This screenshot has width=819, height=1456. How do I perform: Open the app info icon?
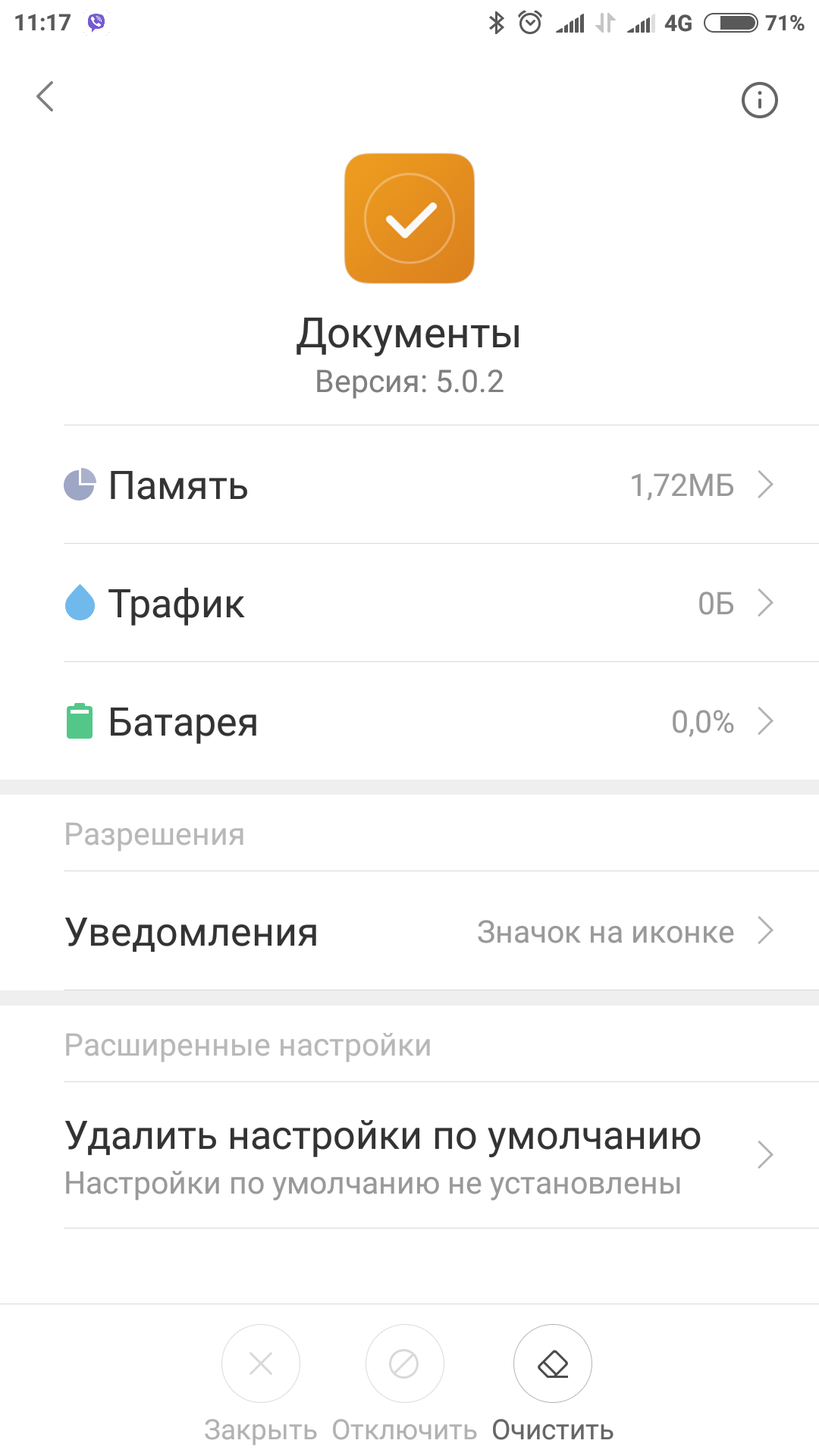click(759, 100)
